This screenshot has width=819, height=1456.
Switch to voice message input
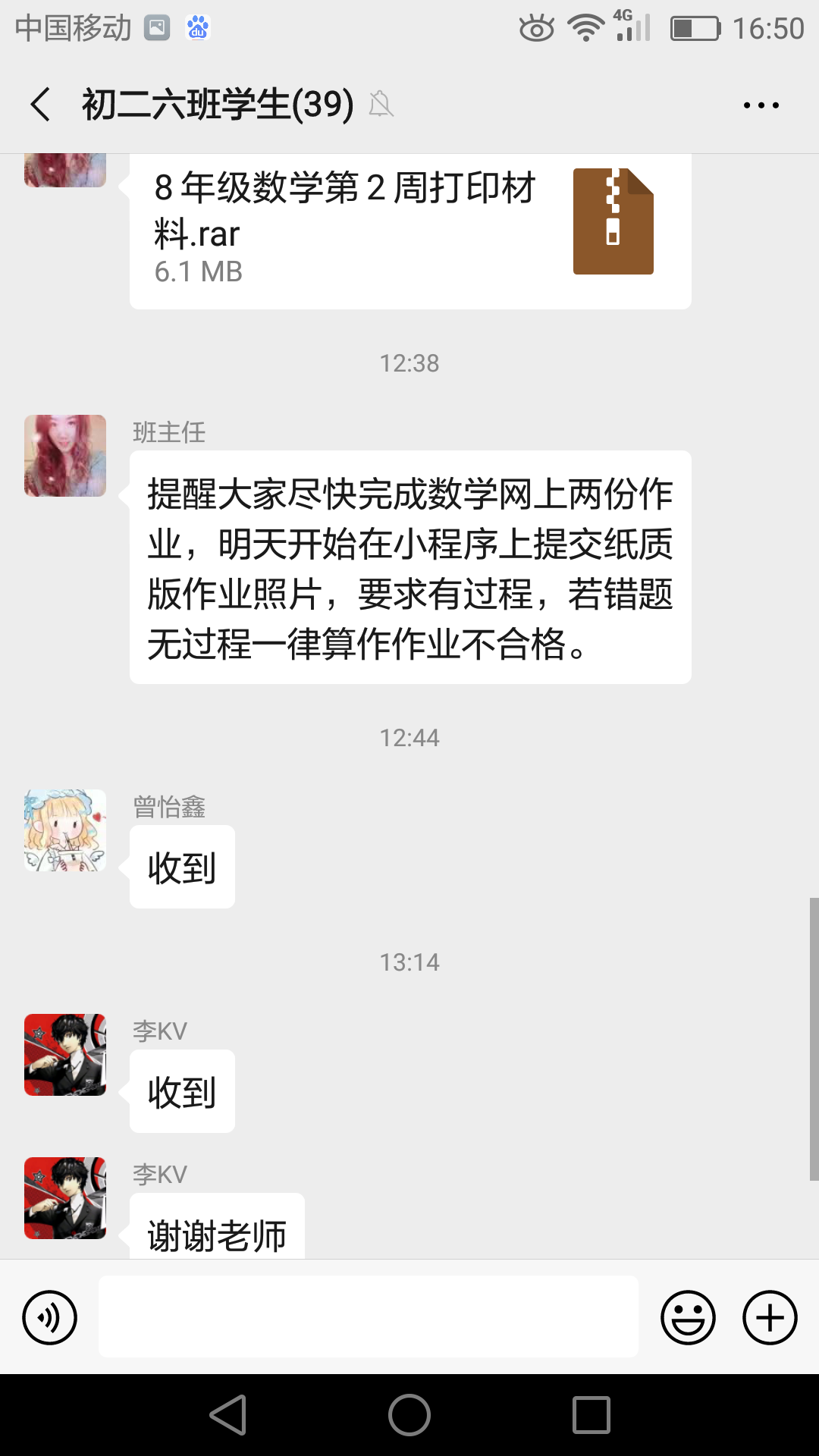(50, 1317)
